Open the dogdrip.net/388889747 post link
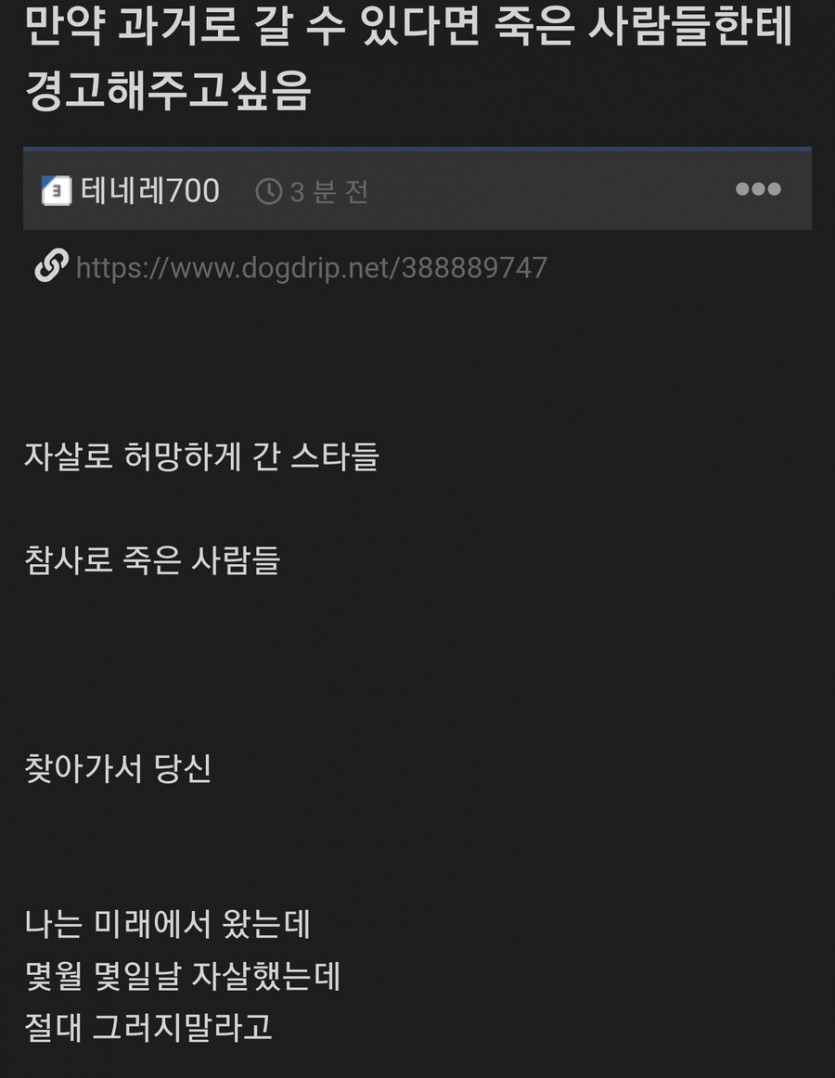835x1078 pixels. pyautogui.click(x=311, y=268)
